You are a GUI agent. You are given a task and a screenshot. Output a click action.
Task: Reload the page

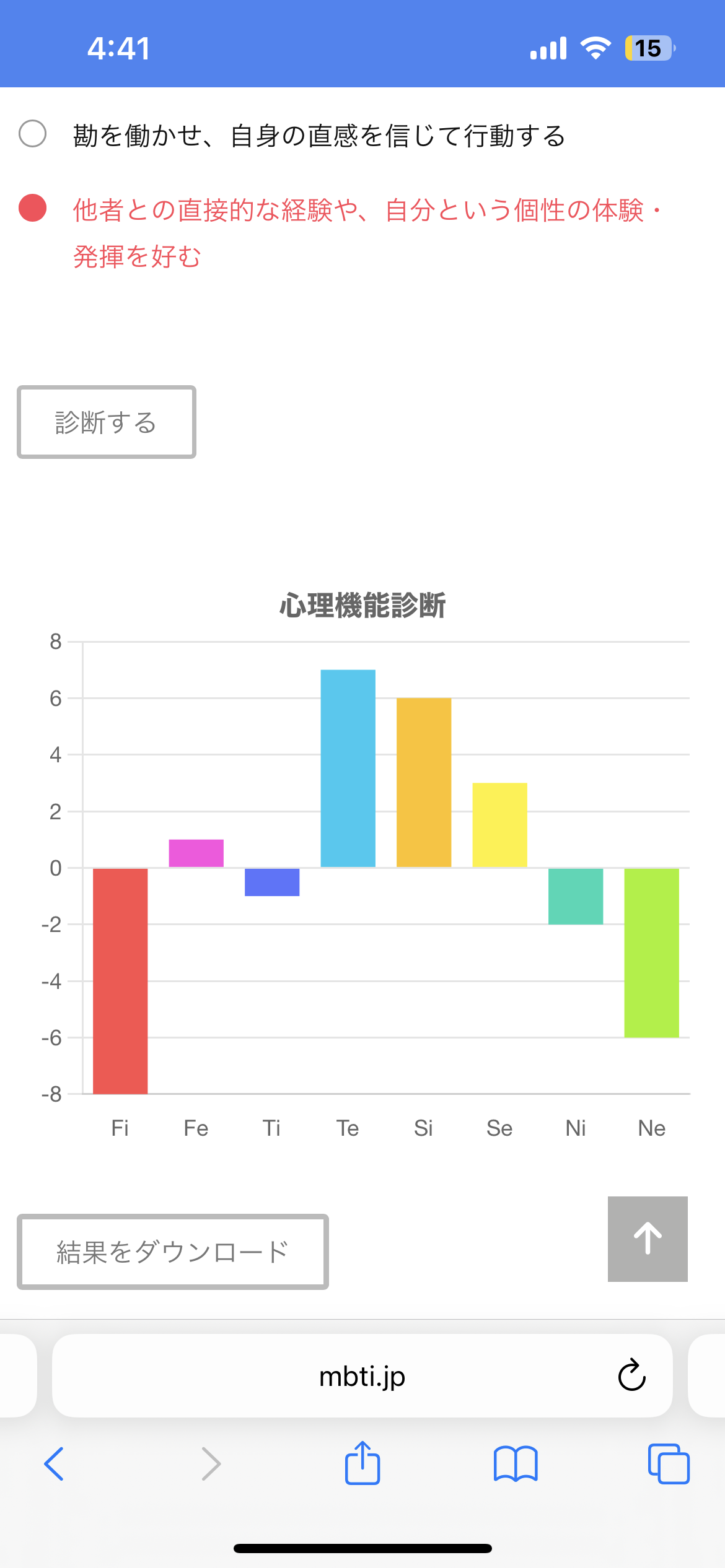tap(631, 1376)
